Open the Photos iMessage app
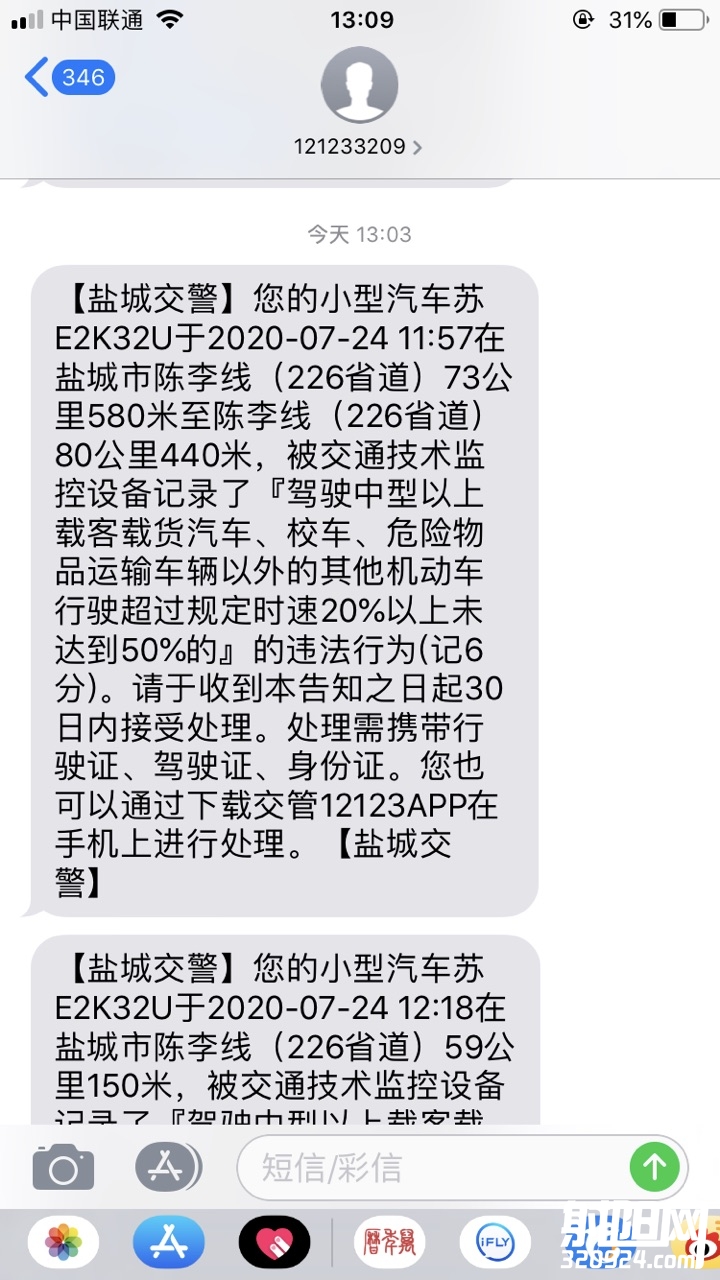This screenshot has width=720, height=1280. click(x=63, y=1244)
